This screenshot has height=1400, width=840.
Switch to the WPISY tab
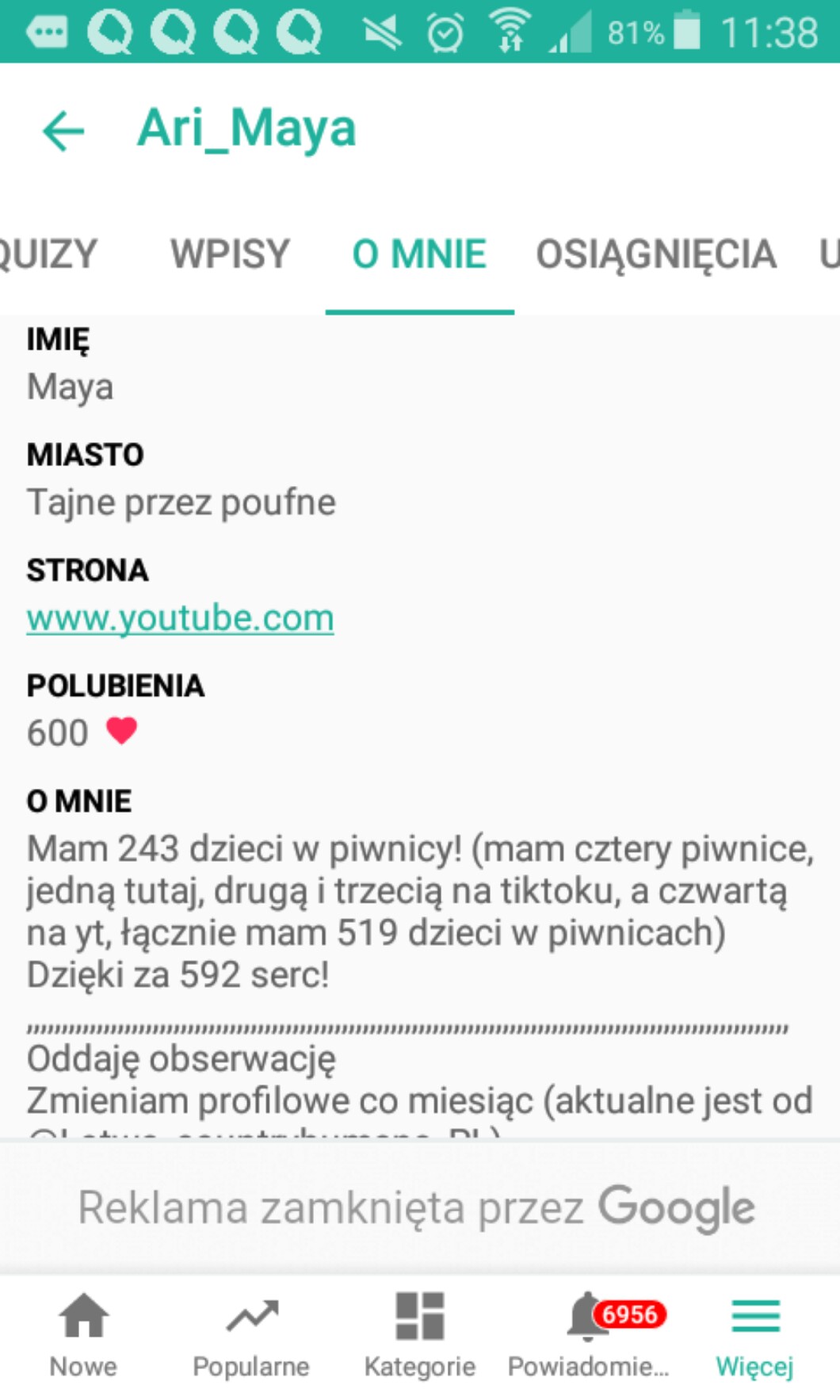[x=230, y=255]
